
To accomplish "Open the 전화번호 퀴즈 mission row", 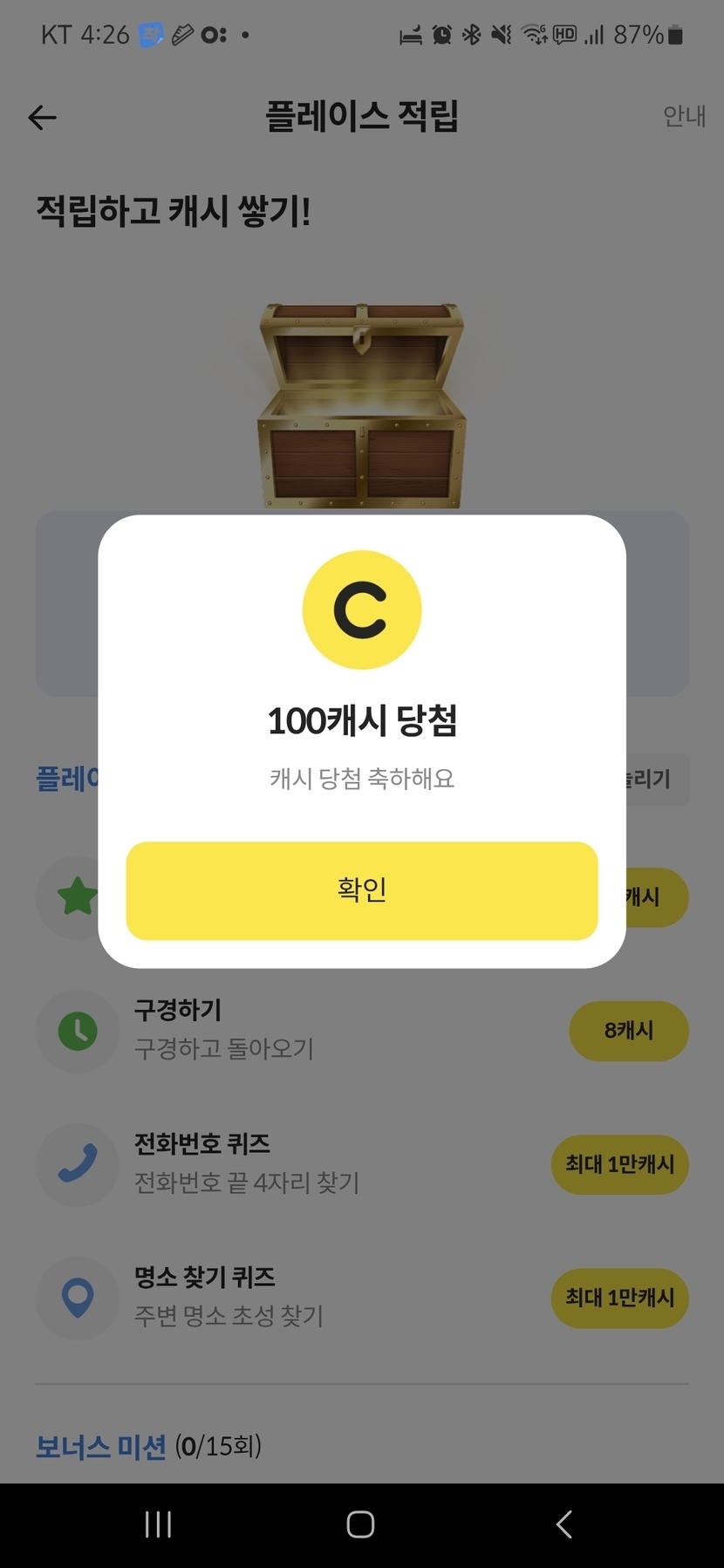I will tap(362, 1164).
